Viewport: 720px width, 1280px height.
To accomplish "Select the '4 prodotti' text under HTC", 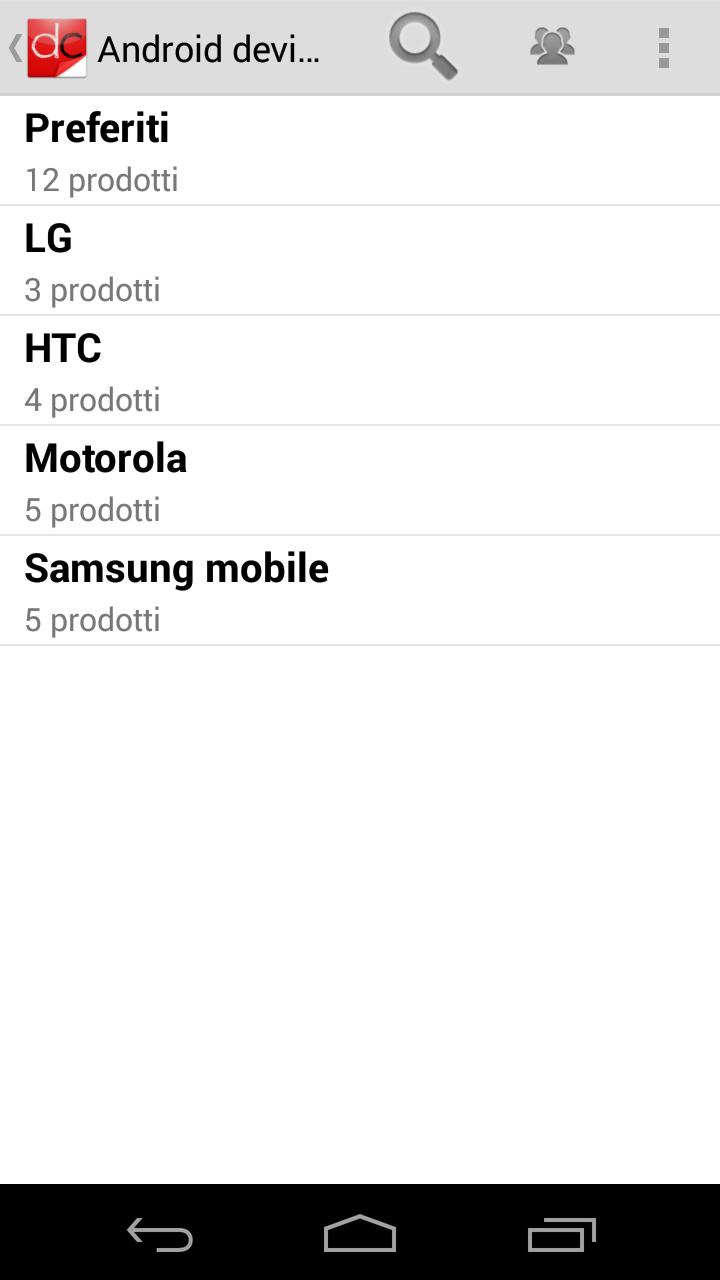I will (92, 400).
